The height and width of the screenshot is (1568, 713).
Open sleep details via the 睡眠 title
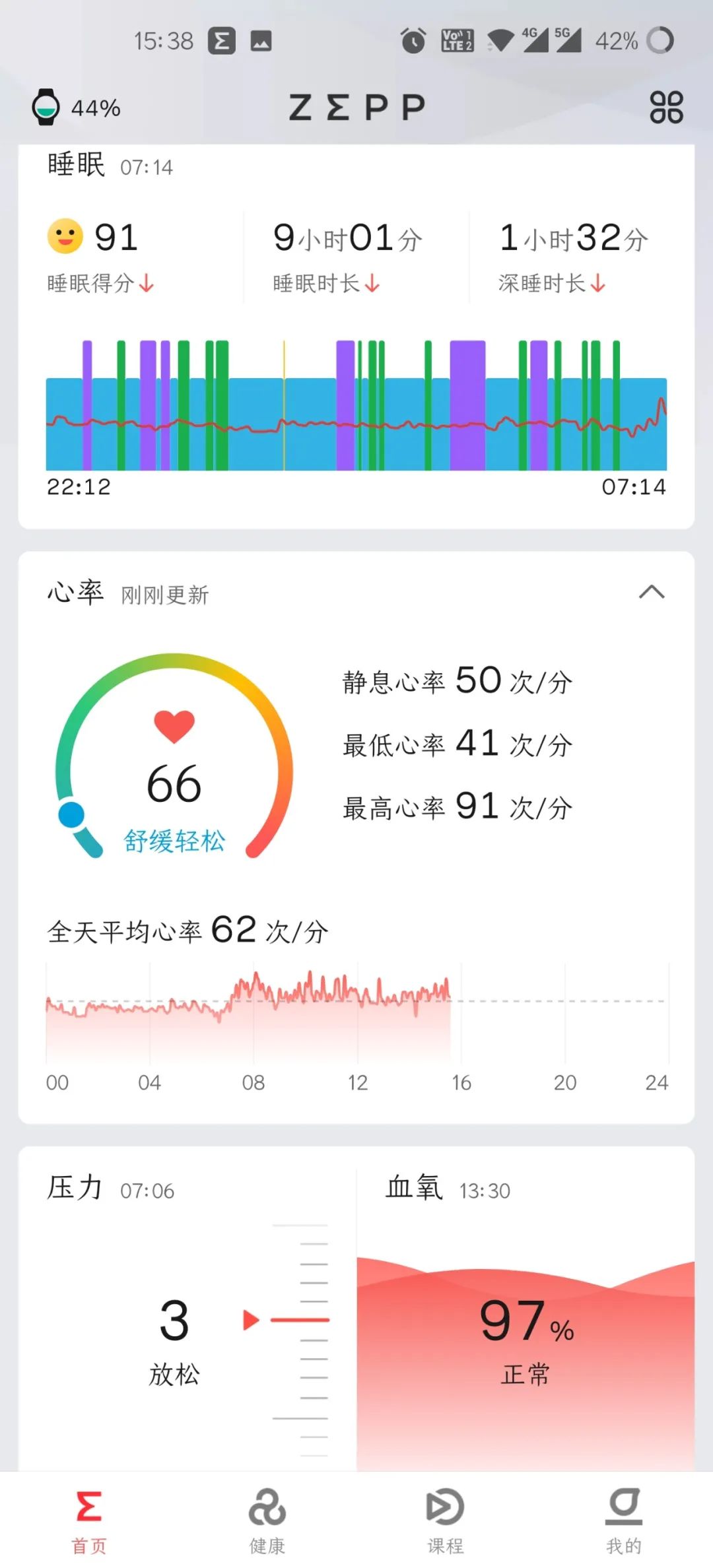tap(75, 165)
